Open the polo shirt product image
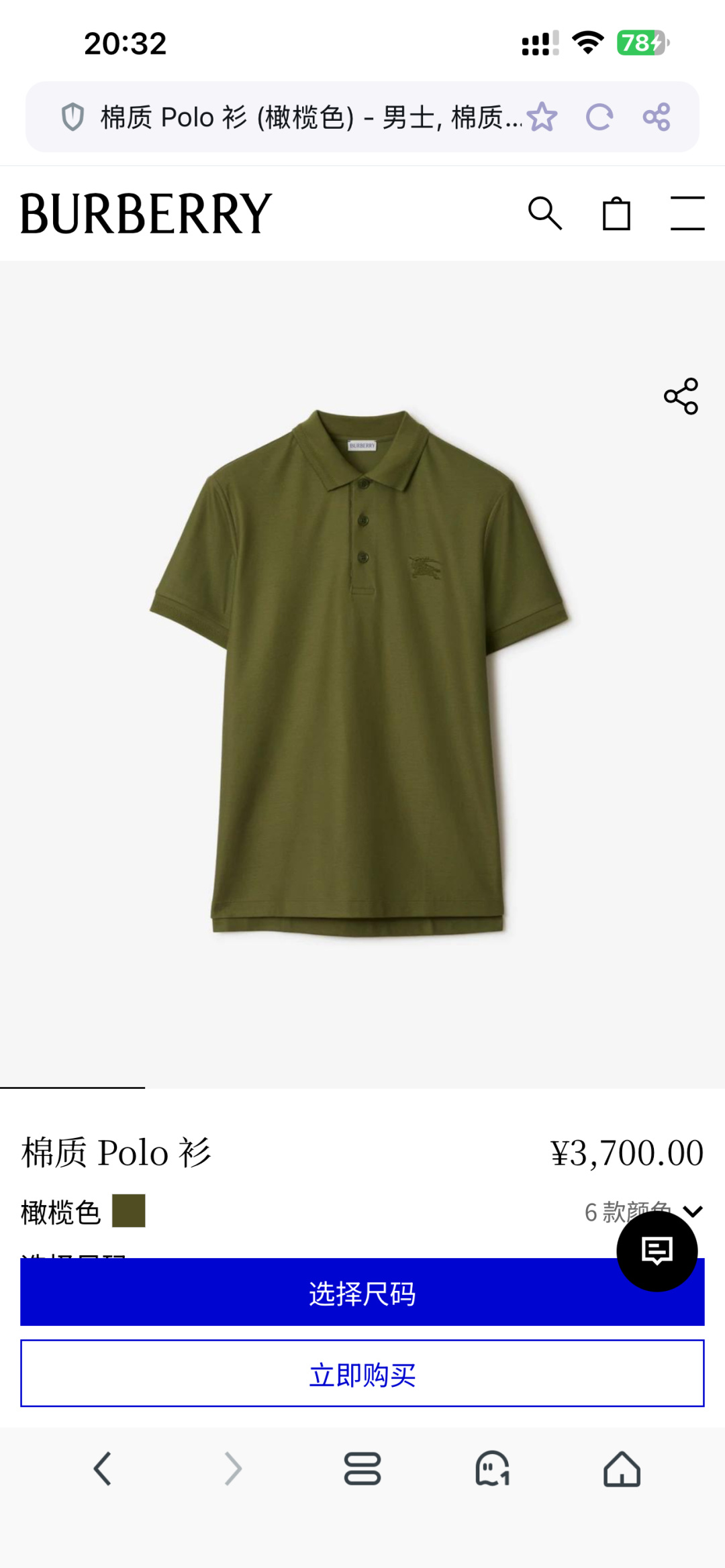The width and height of the screenshot is (725, 1568). tap(360, 673)
